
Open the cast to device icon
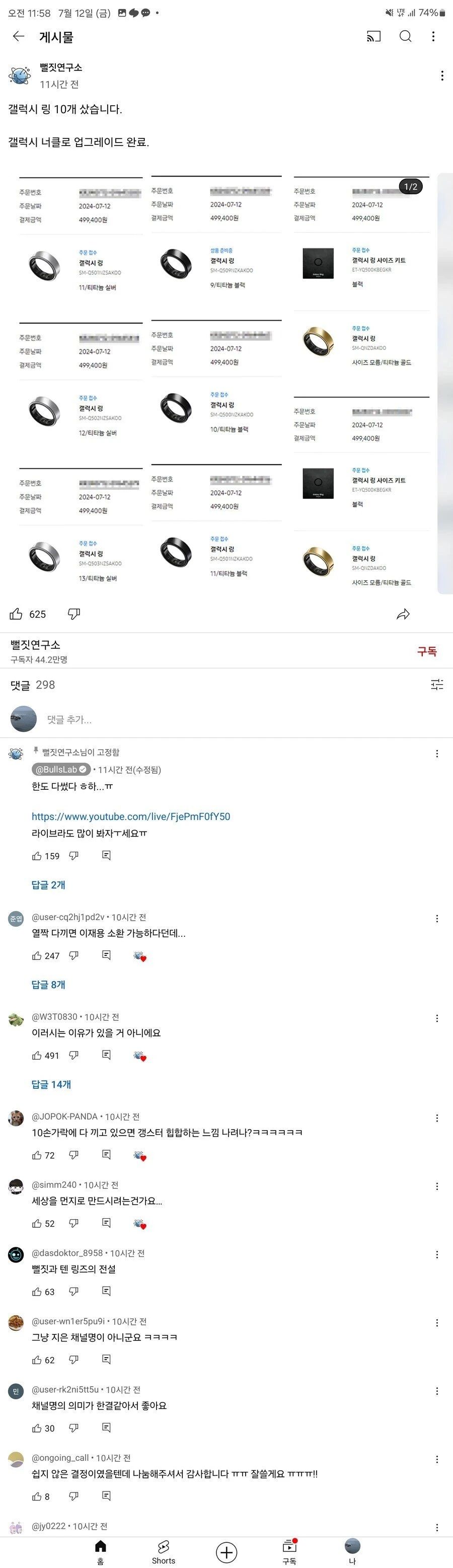pos(373,37)
